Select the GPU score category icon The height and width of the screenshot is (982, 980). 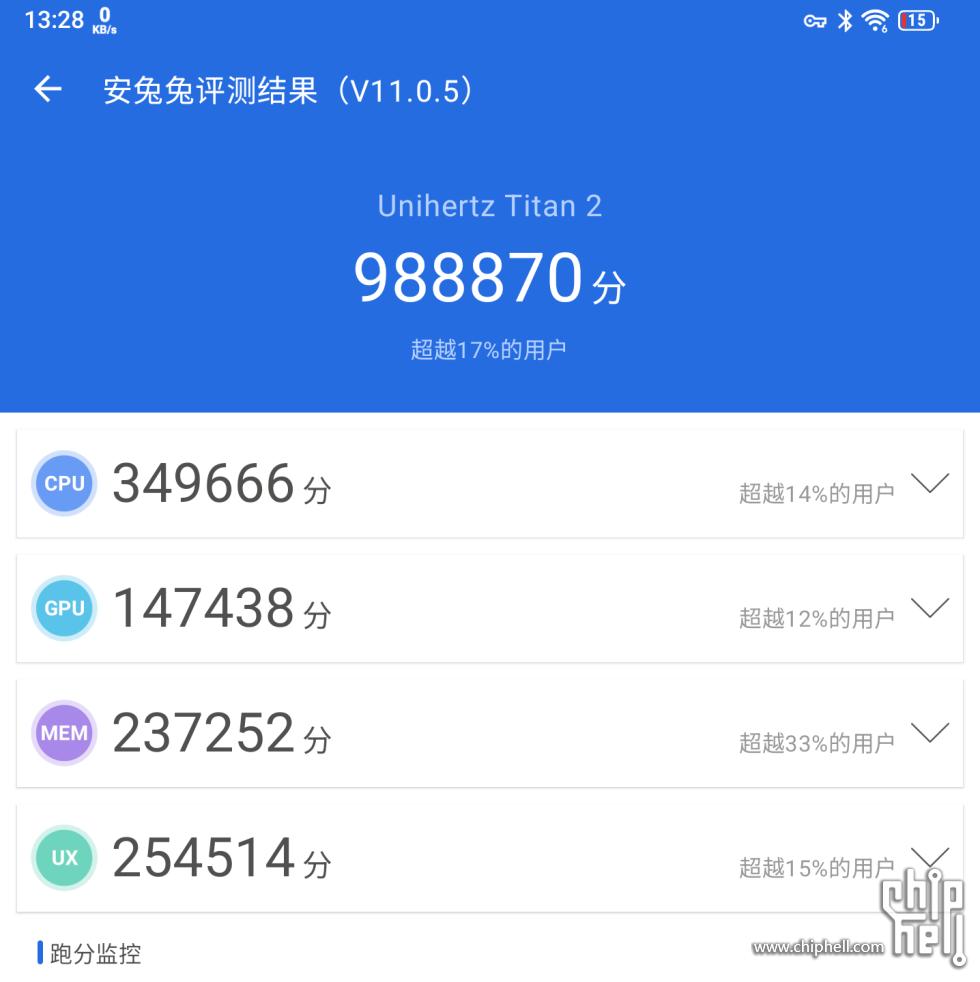pyautogui.click(x=63, y=608)
